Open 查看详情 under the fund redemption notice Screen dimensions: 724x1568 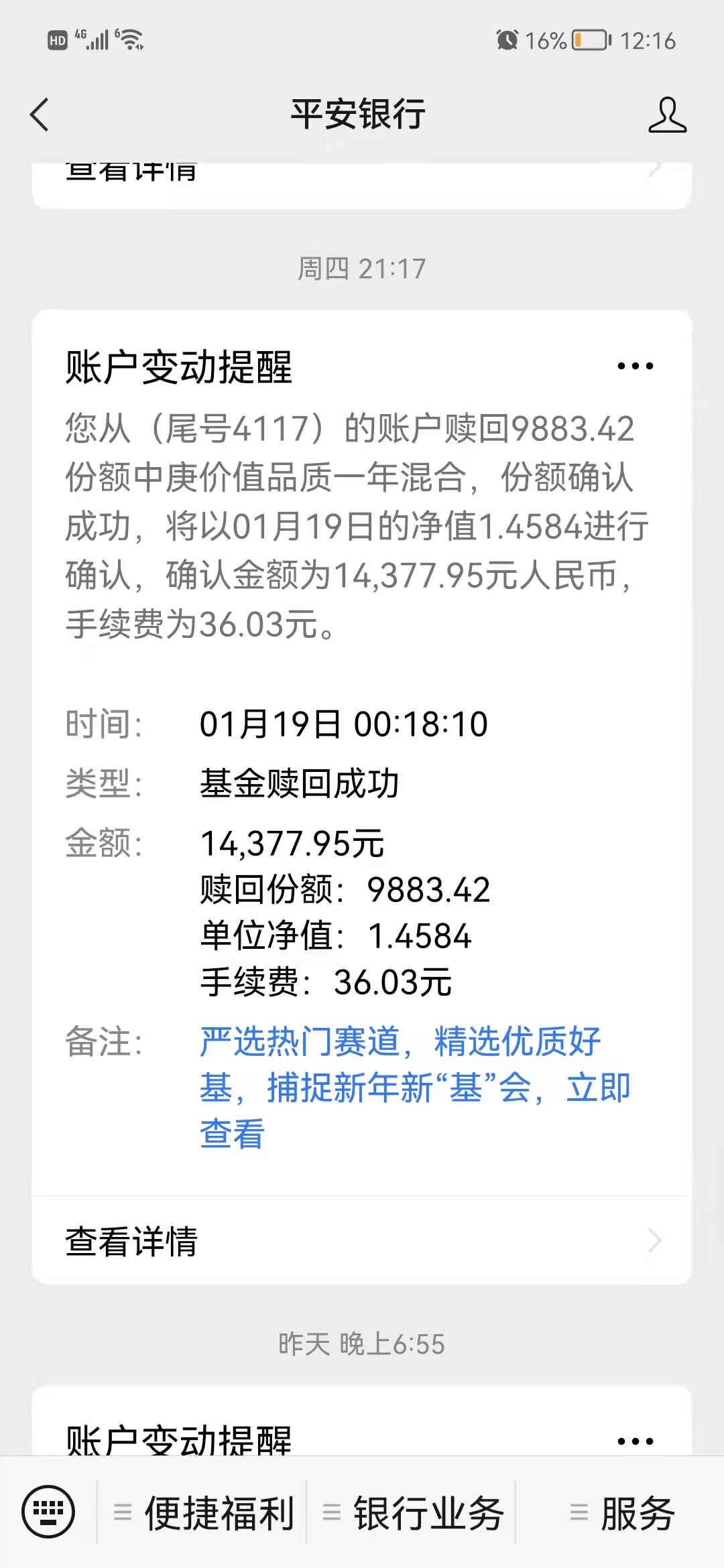(362, 1241)
